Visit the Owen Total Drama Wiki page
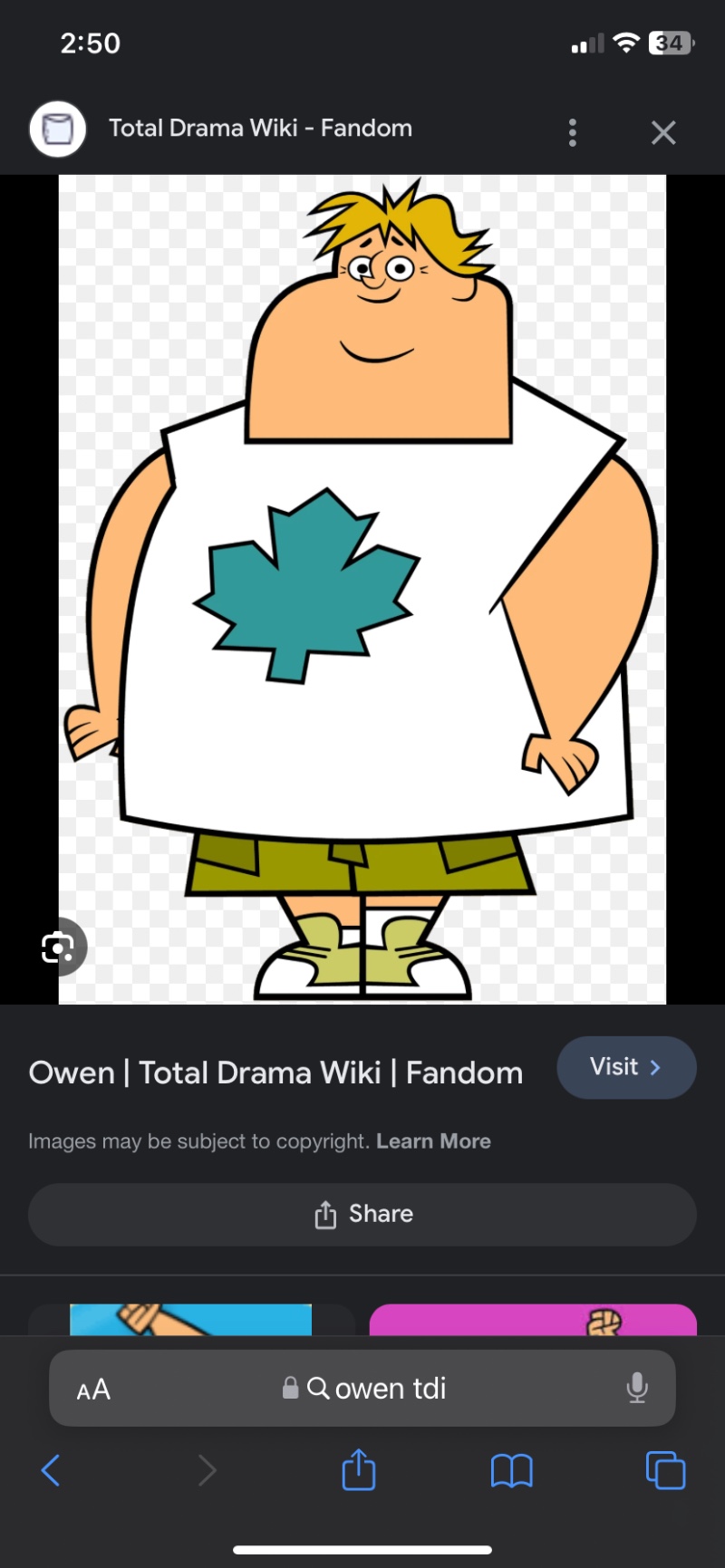Image resolution: width=725 pixels, height=1568 pixels. click(x=626, y=1067)
